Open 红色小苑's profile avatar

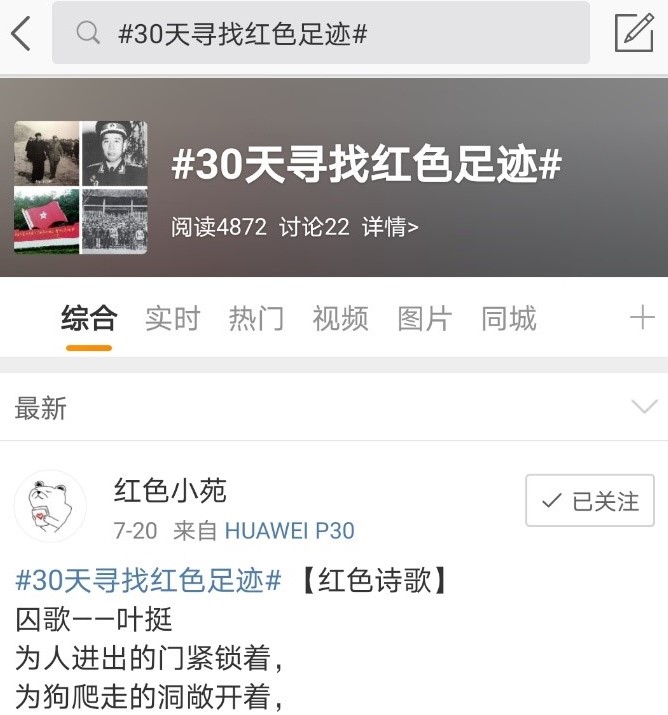click(50, 506)
